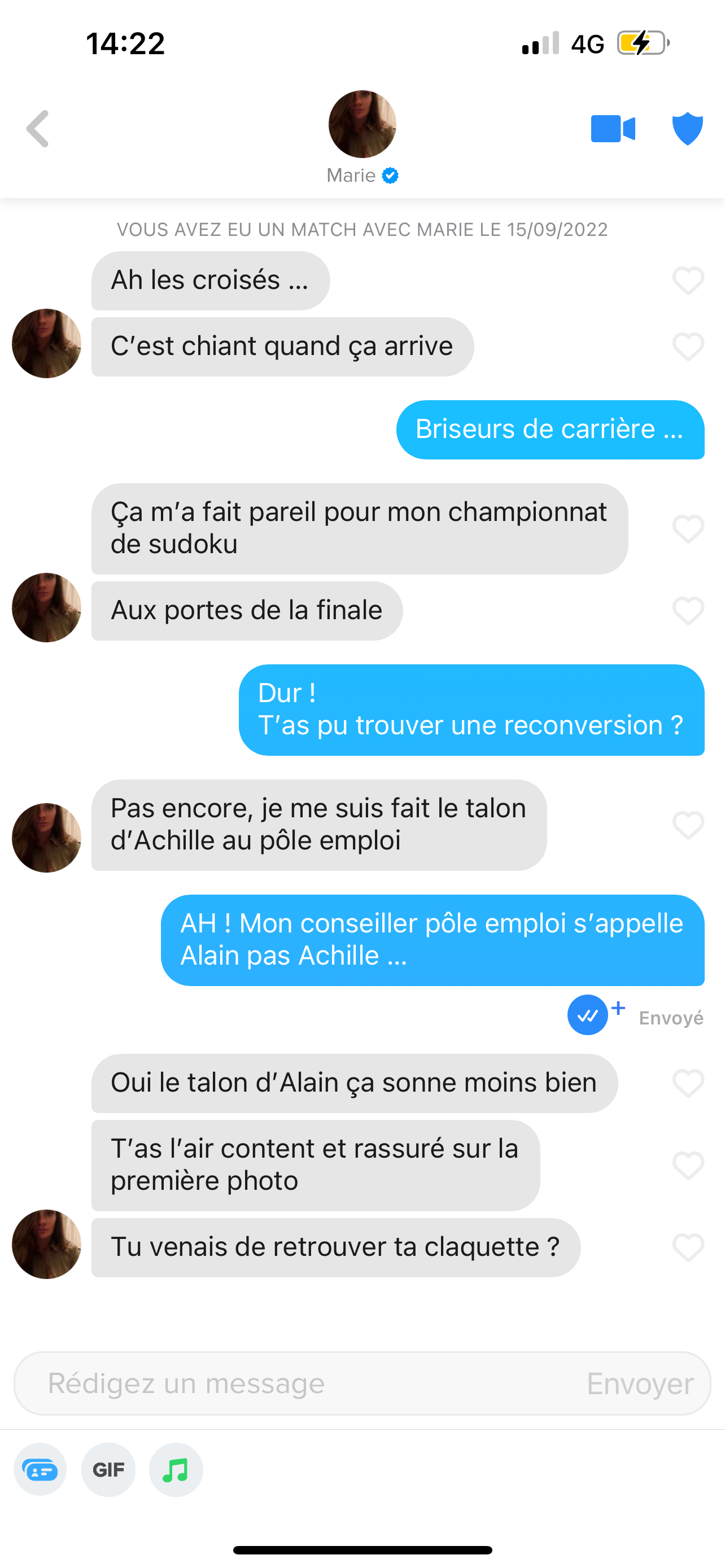Open the GIF picker
This screenshot has width=725, height=1568.
coord(108,1469)
